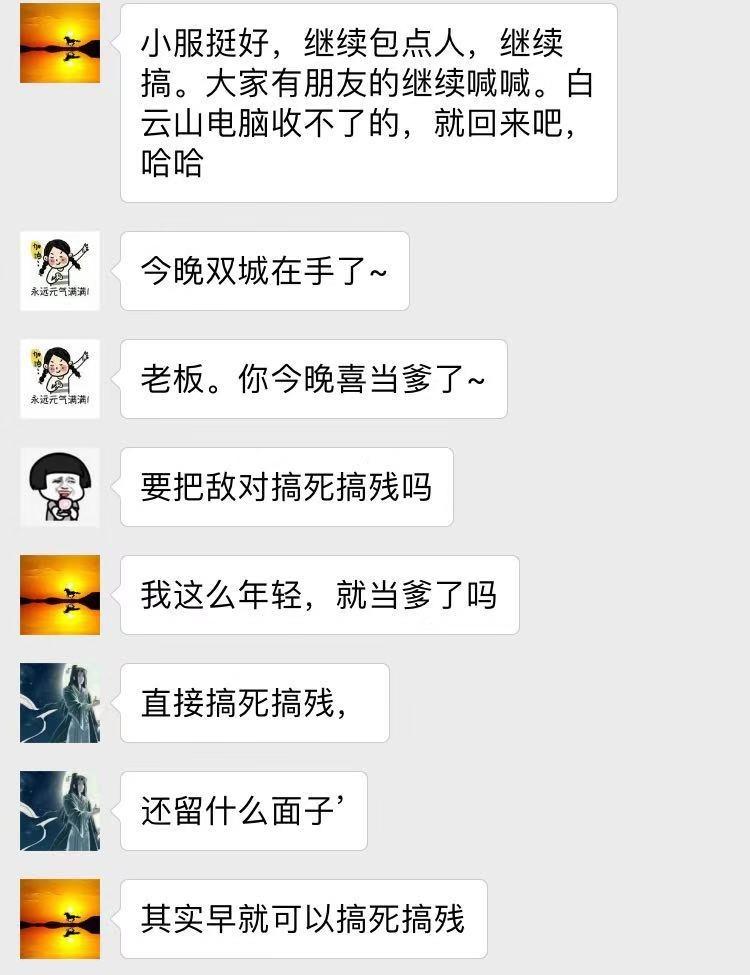
Task: Open sunset avatar beside '我这么年轻，就当爹了吗'
Action: pos(60,595)
